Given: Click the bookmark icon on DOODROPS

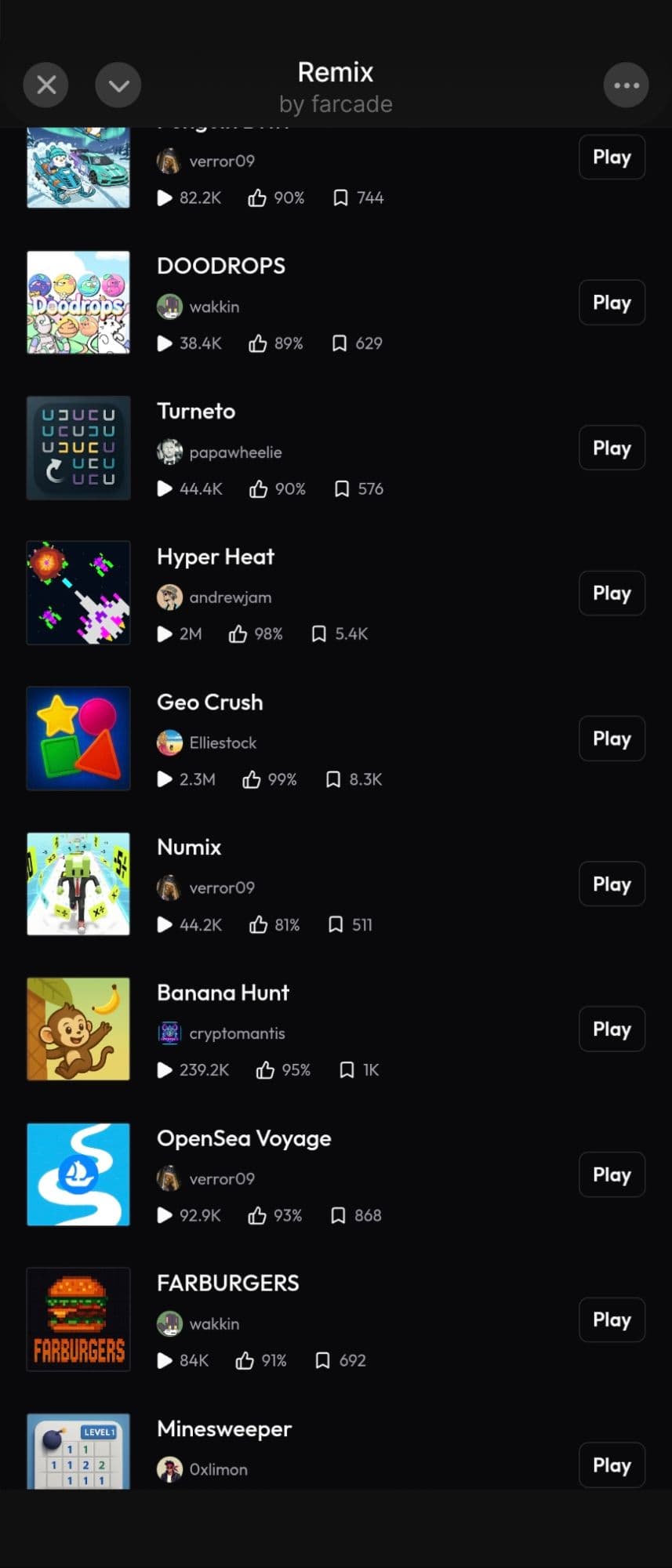Looking at the screenshot, I should pos(340,343).
